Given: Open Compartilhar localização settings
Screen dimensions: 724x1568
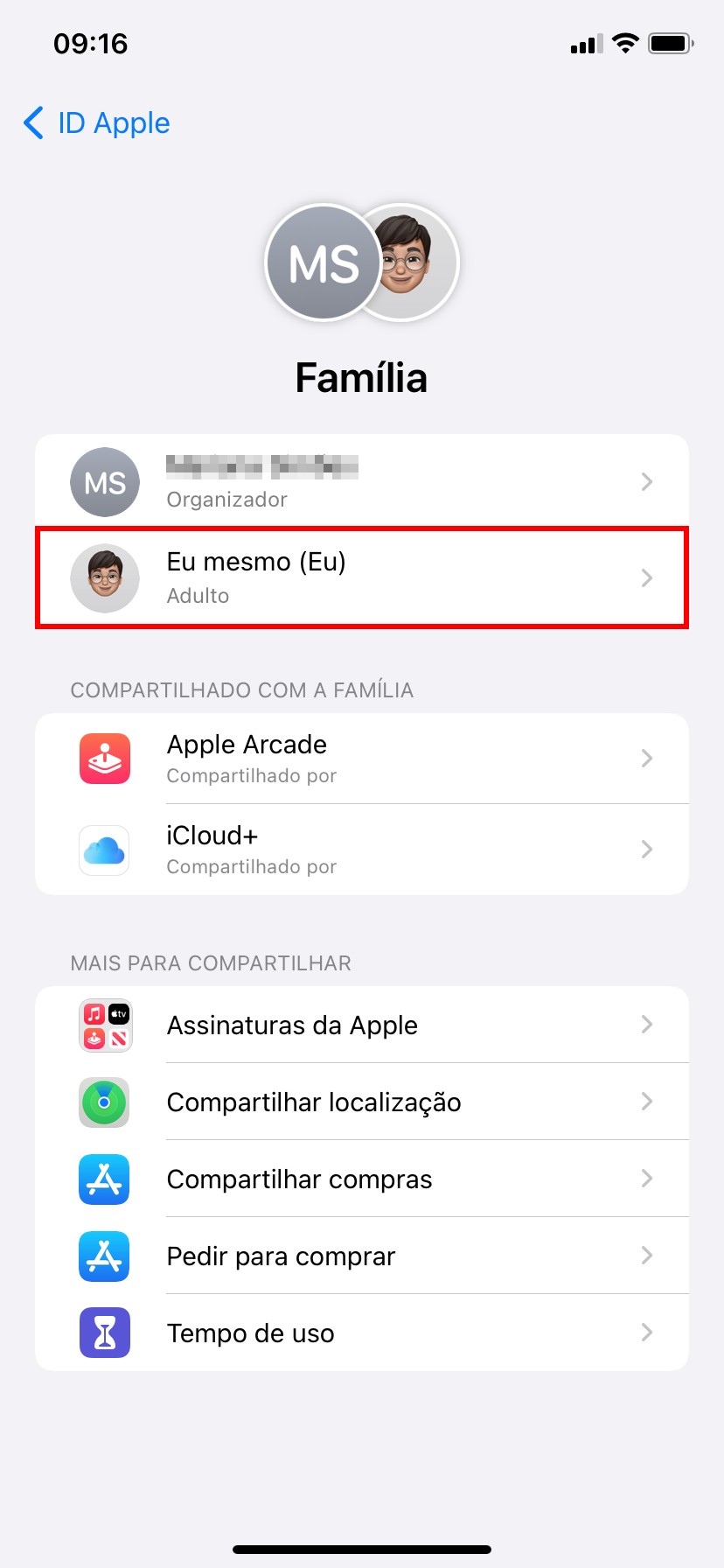Looking at the screenshot, I should click(x=361, y=1102).
